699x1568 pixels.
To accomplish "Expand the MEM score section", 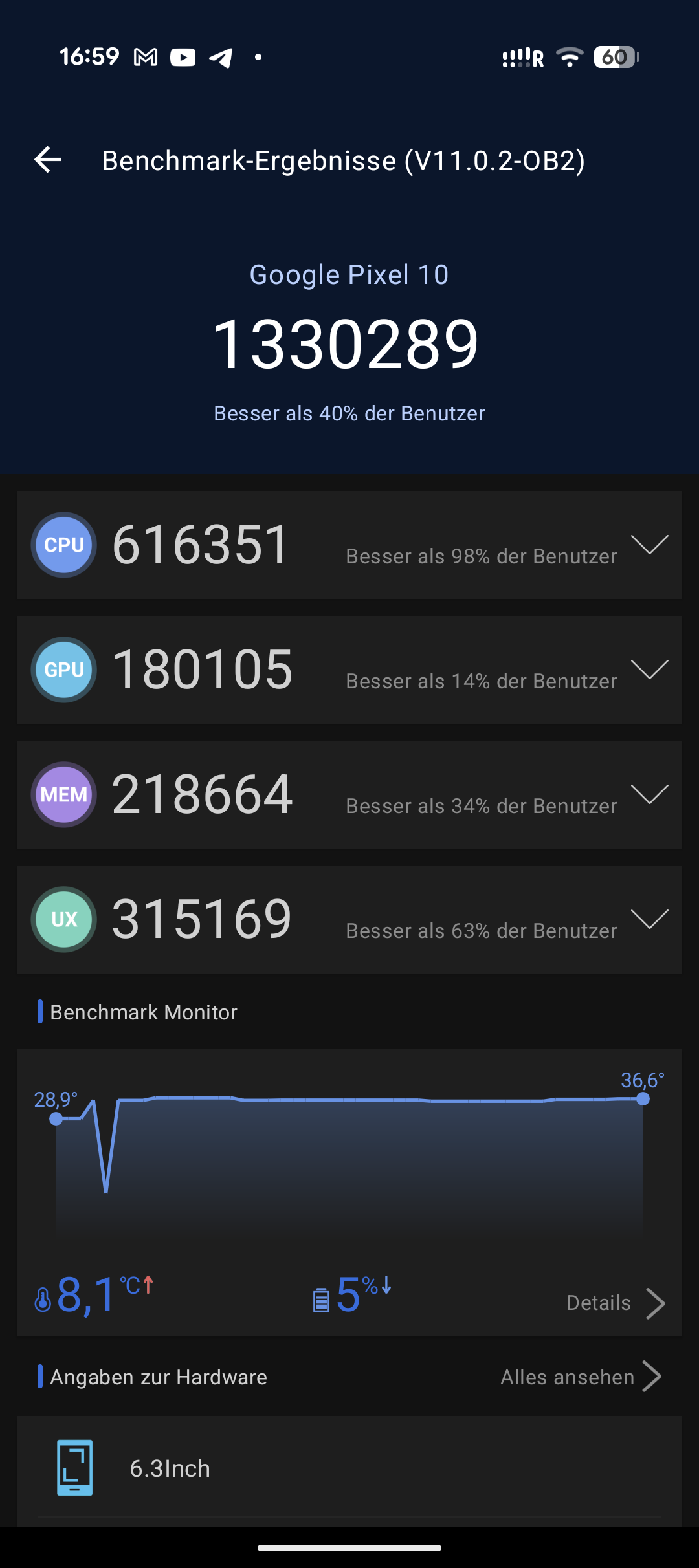I will [649, 794].
